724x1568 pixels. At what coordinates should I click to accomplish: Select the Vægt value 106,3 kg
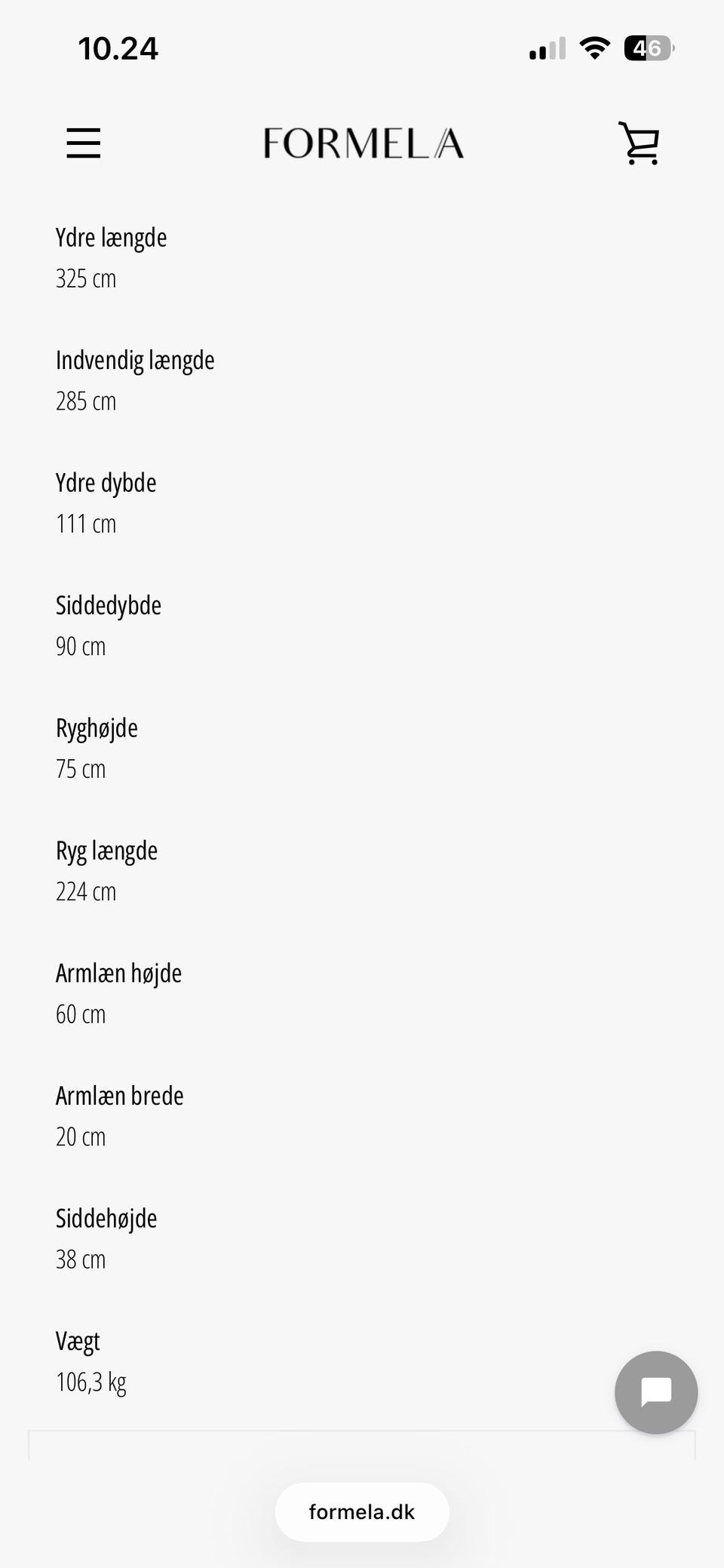coord(91,1382)
